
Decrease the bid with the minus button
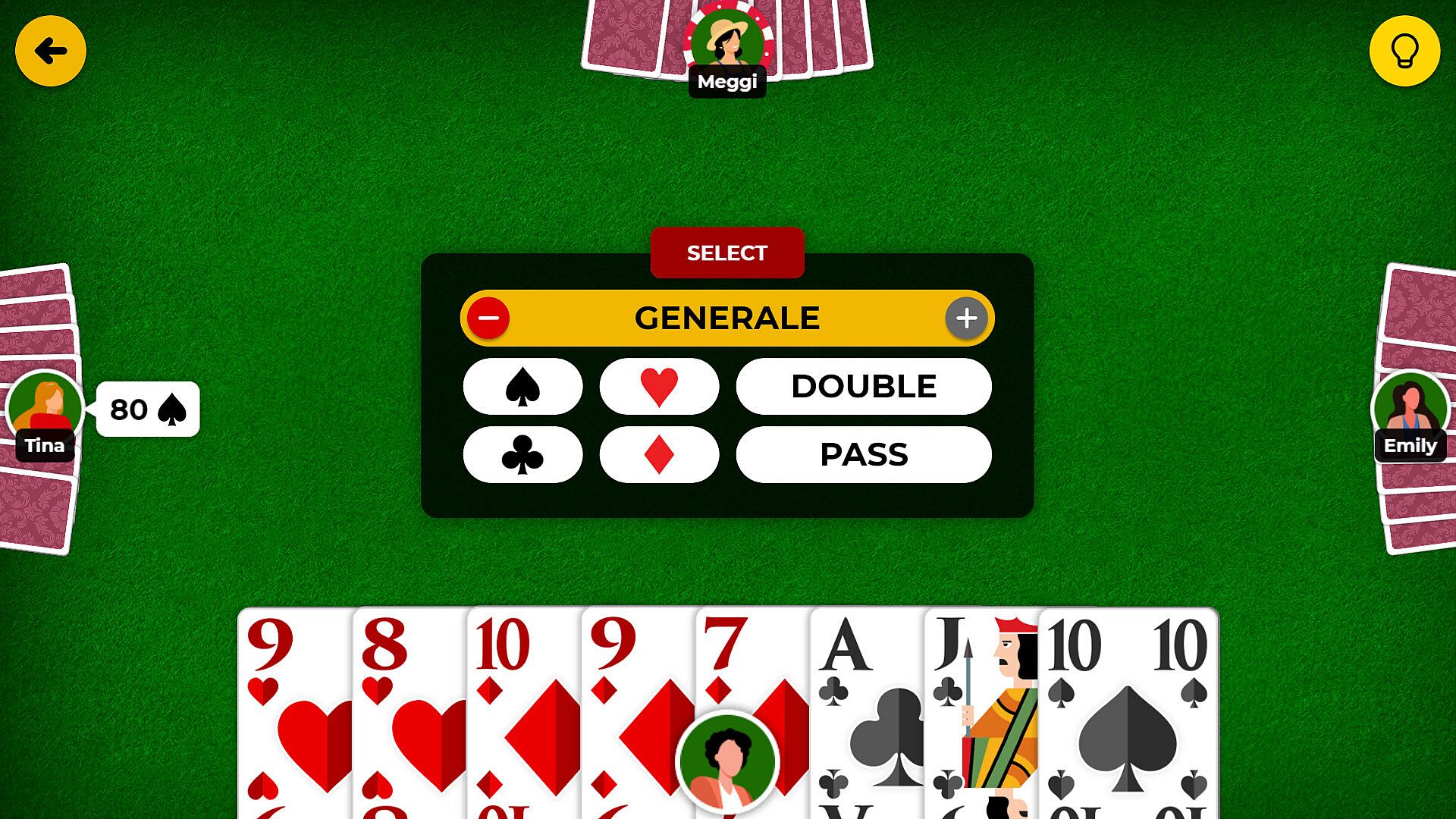(488, 318)
